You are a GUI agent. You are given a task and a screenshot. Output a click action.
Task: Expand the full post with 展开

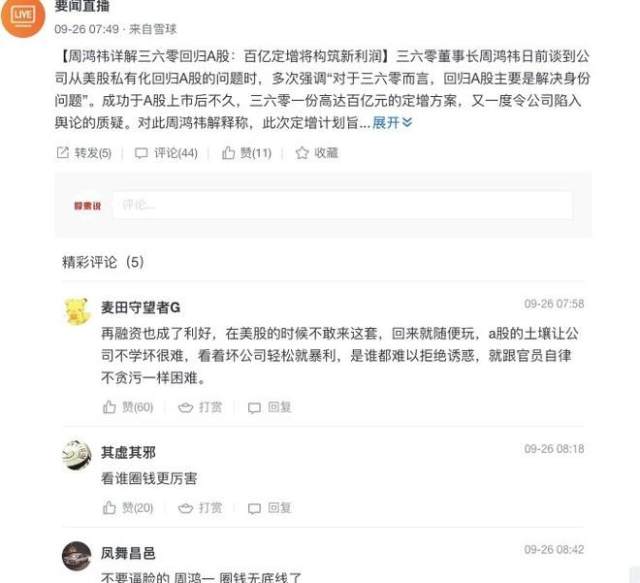[392, 122]
